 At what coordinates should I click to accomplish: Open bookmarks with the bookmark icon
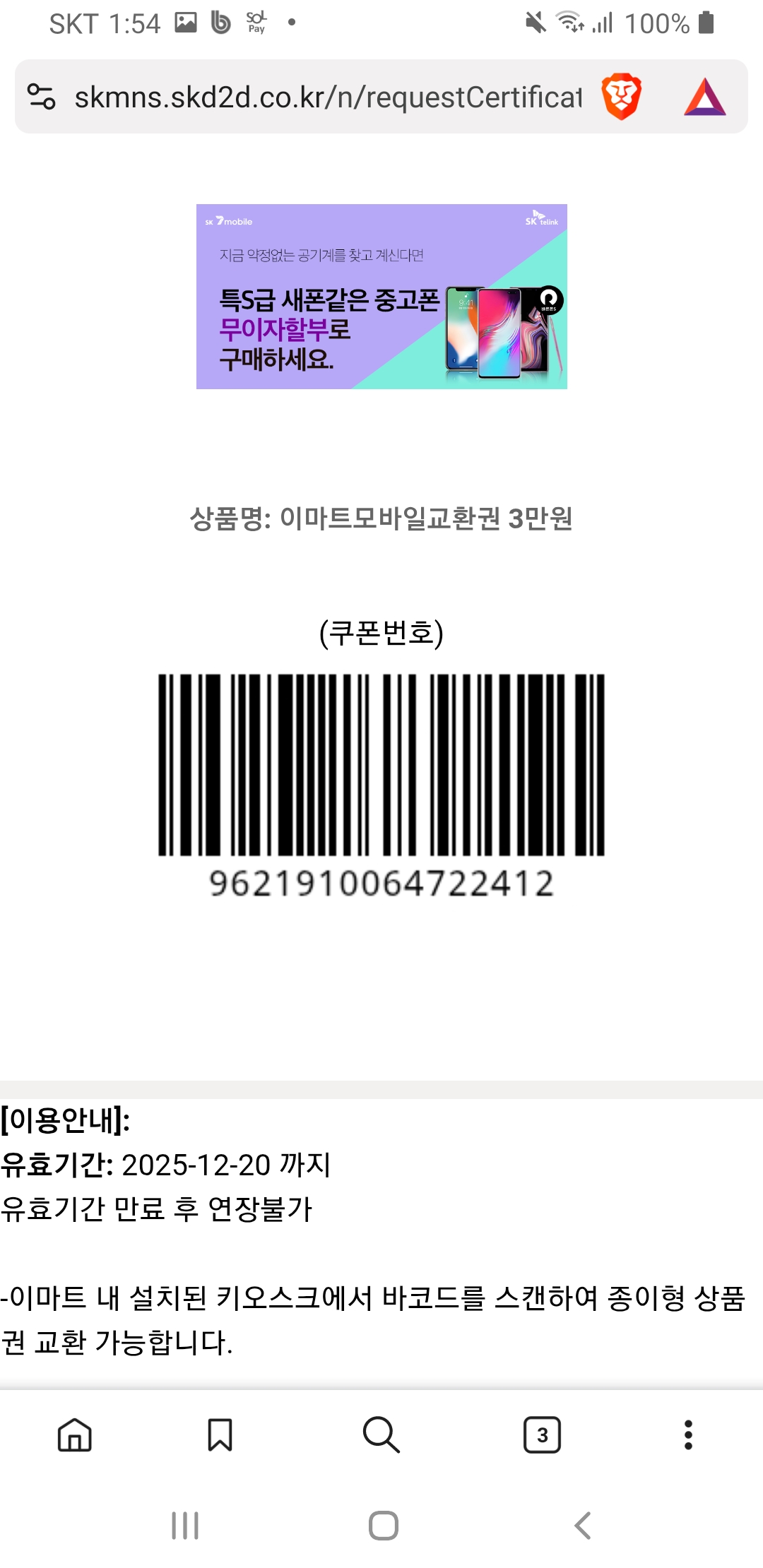tap(220, 1434)
